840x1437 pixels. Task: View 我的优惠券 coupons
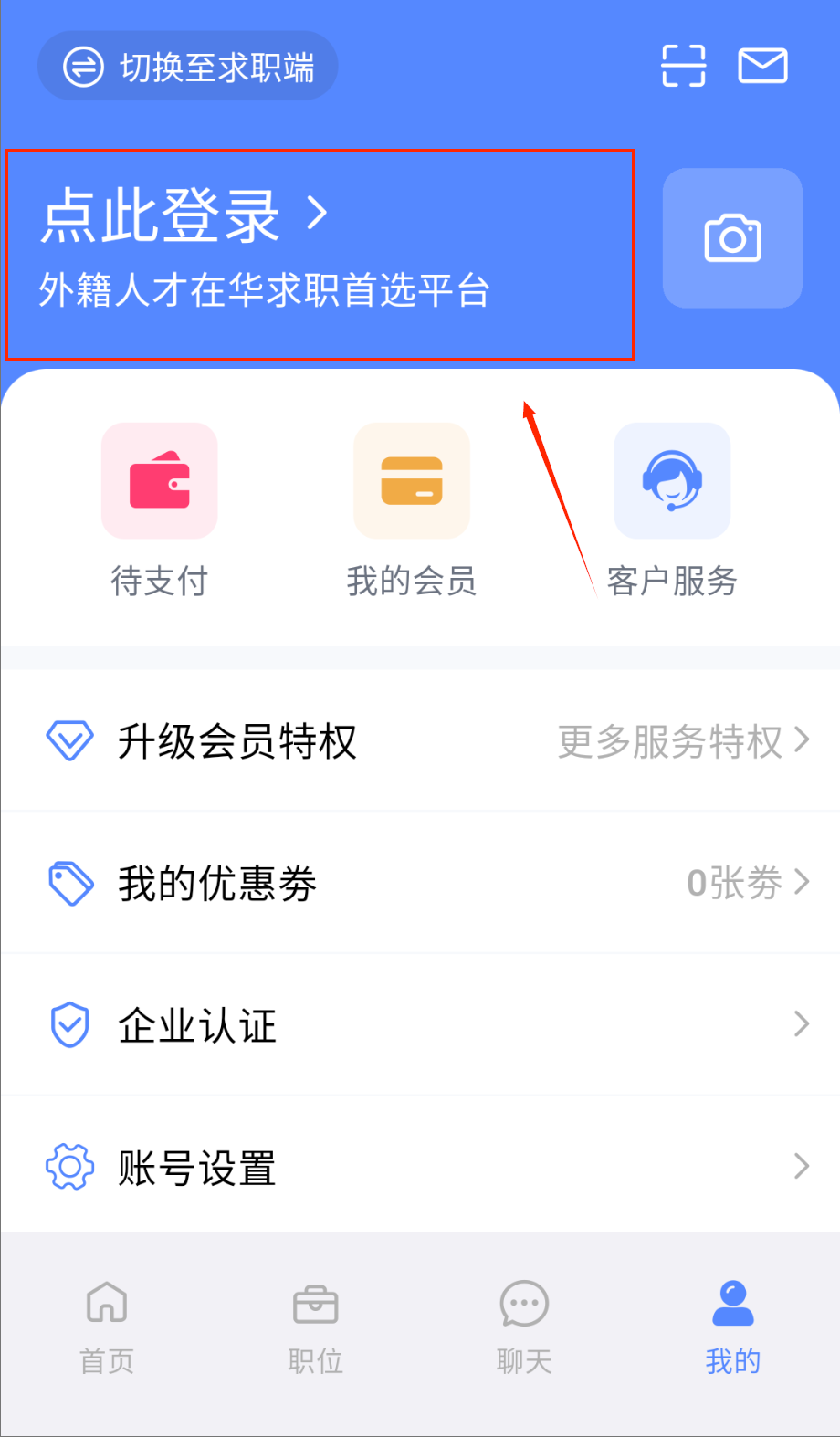click(x=420, y=883)
